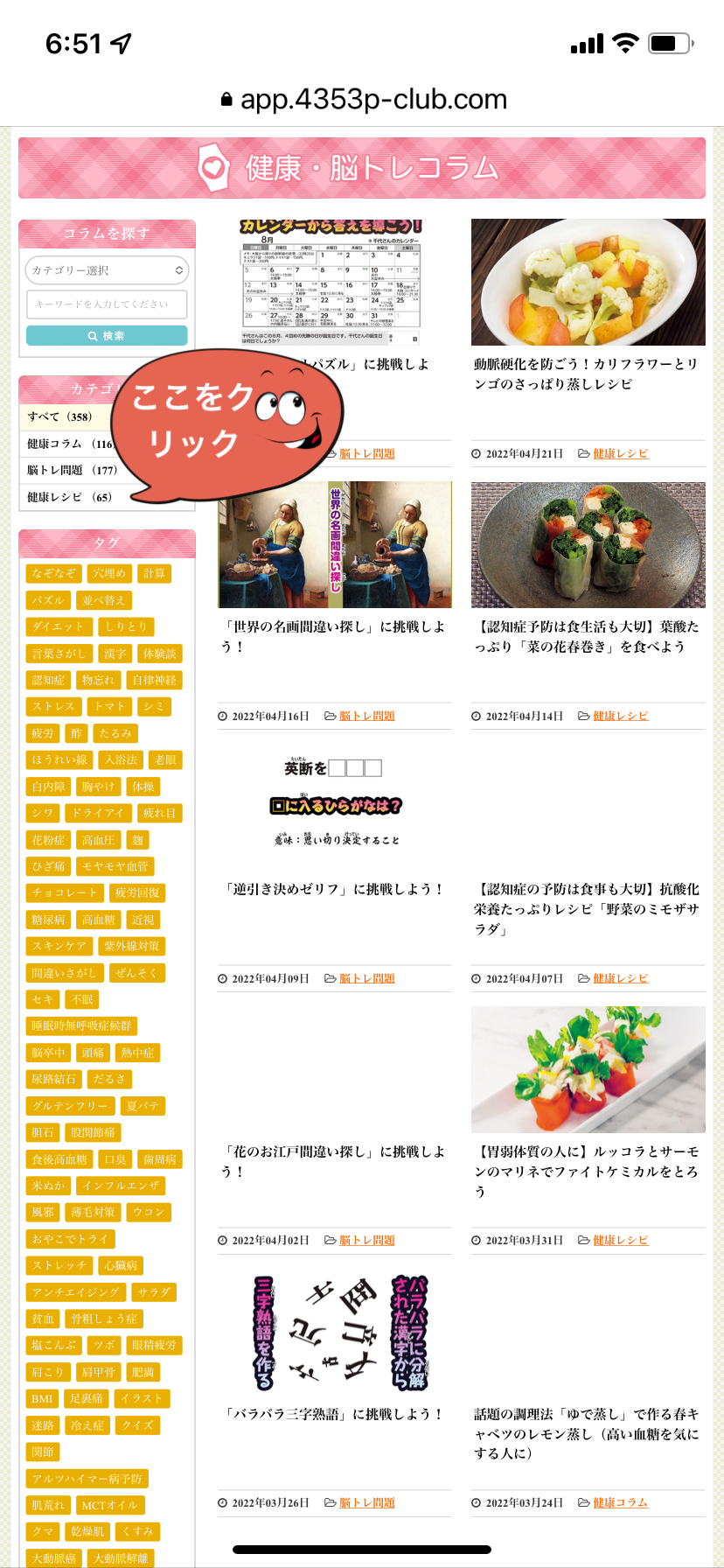Tap the 検索 search button
The image size is (724, 1568).
coord(107,336)
